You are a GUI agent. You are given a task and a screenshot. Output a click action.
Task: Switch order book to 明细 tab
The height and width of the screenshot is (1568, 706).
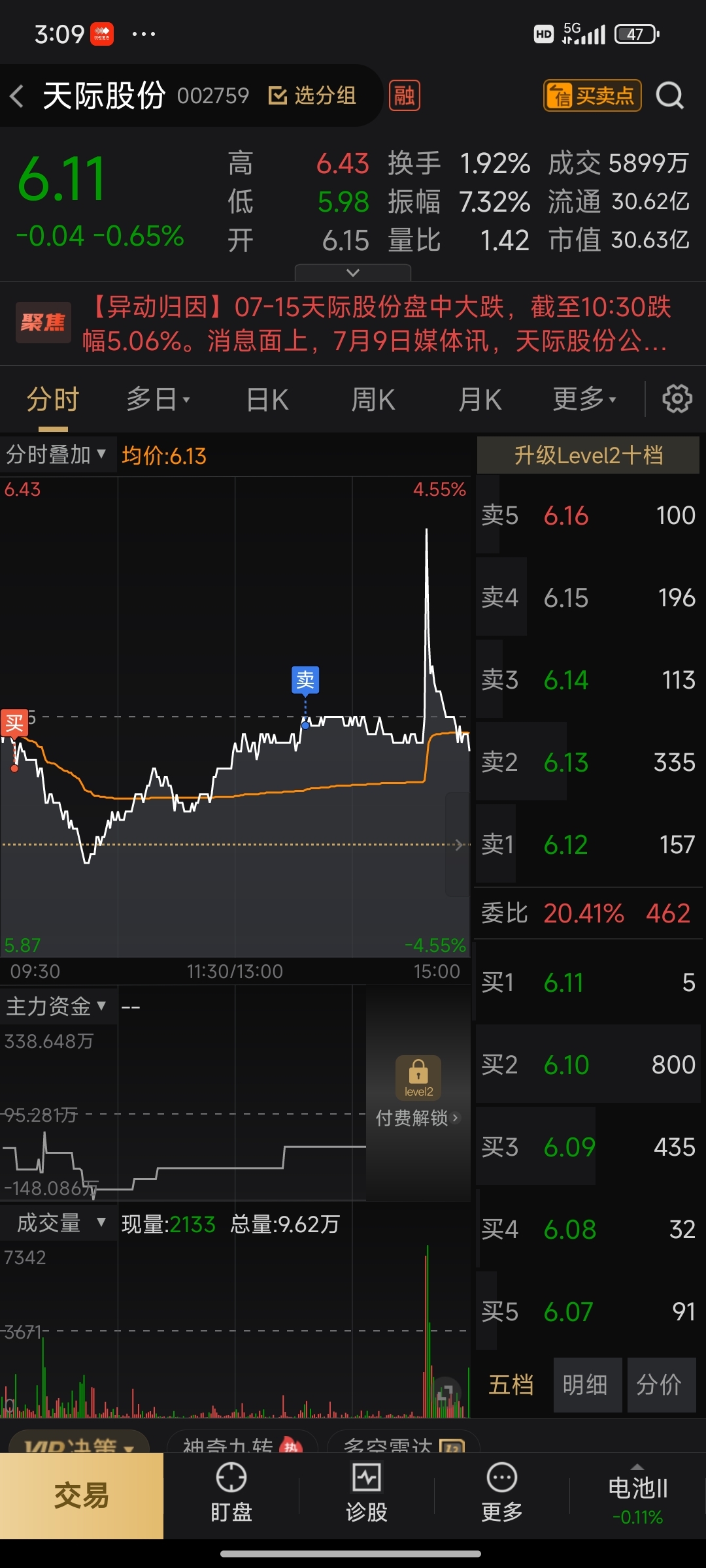tap(586, 1384)
